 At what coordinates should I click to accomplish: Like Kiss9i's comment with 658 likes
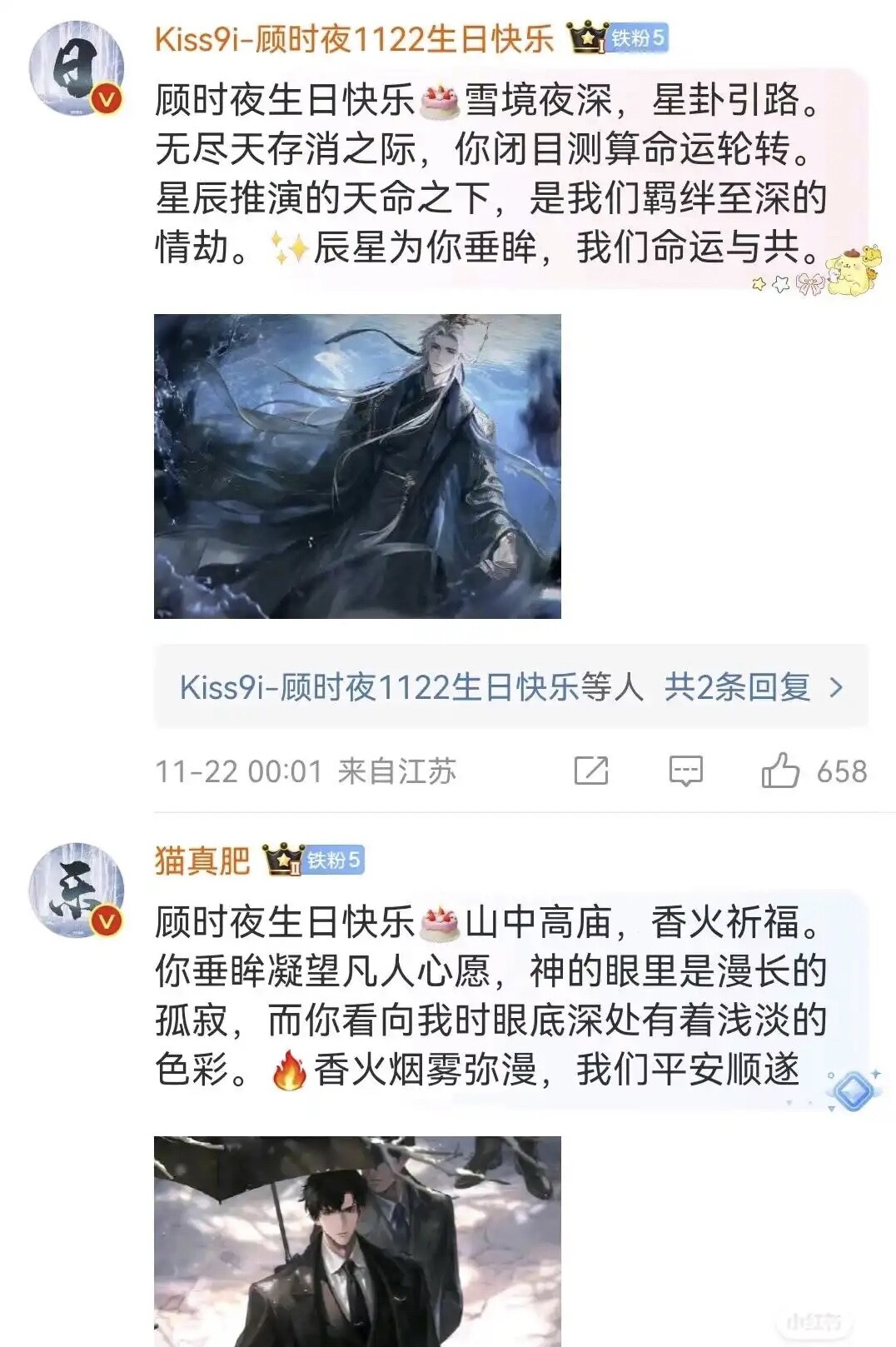click(781, 771)
